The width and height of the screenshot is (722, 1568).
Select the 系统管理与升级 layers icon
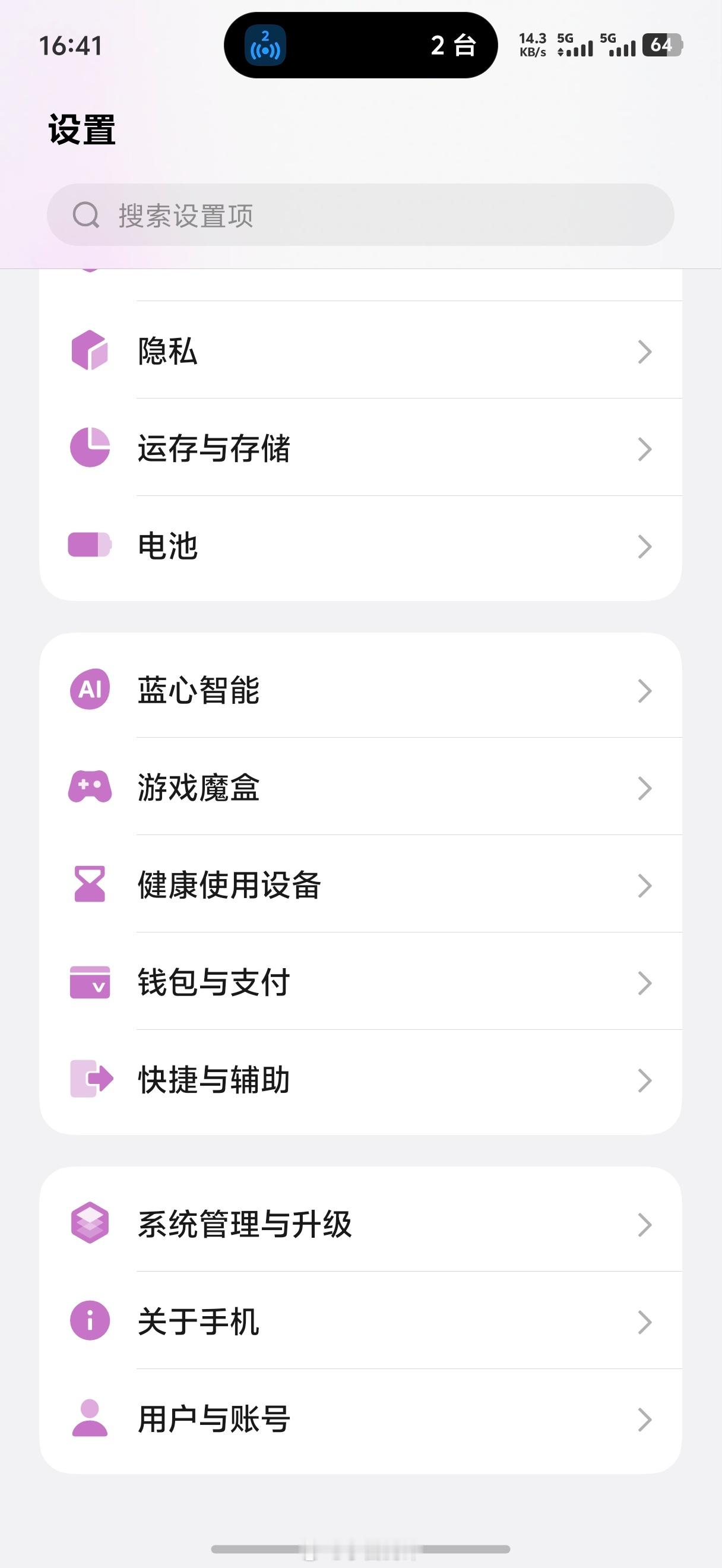90,1225
